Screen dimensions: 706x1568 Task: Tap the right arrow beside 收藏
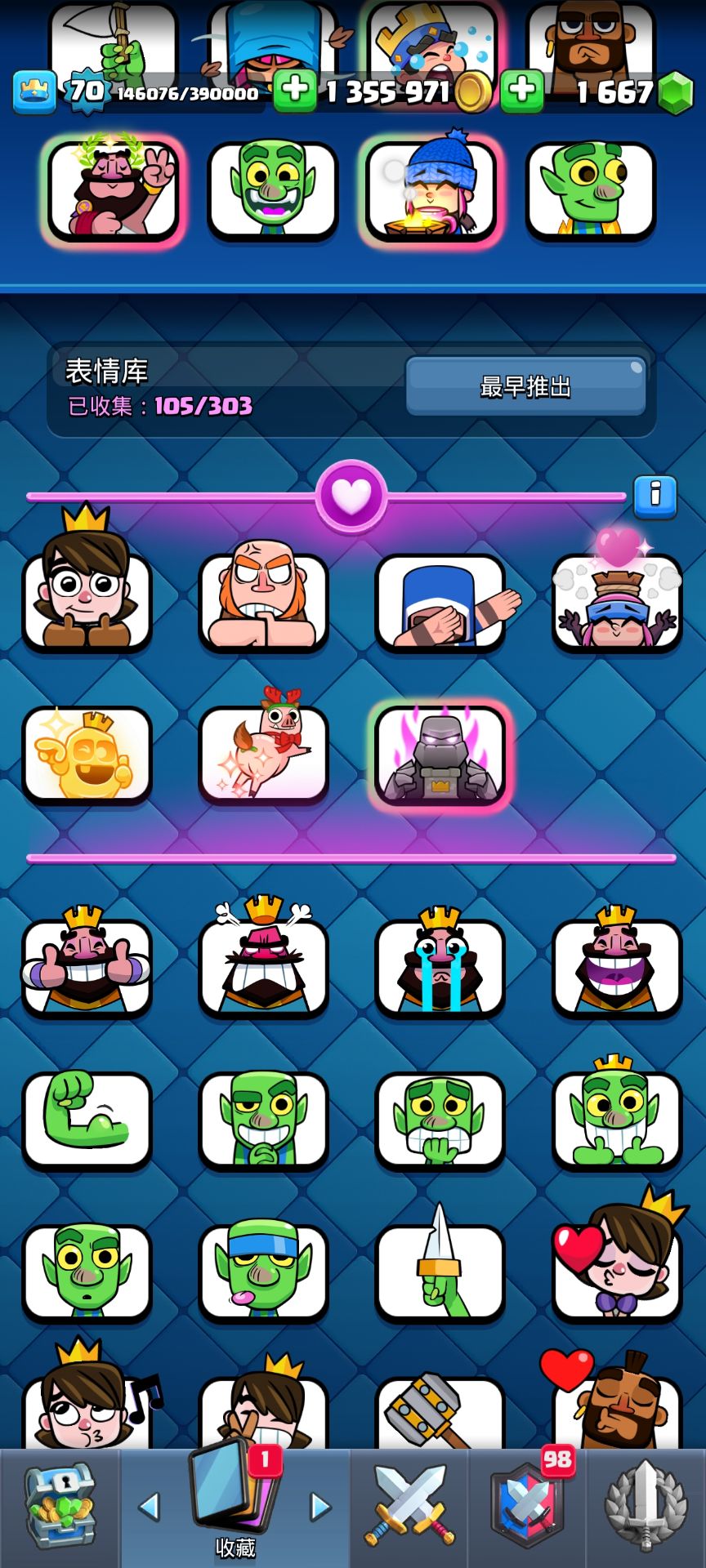tap(320, 1507)
